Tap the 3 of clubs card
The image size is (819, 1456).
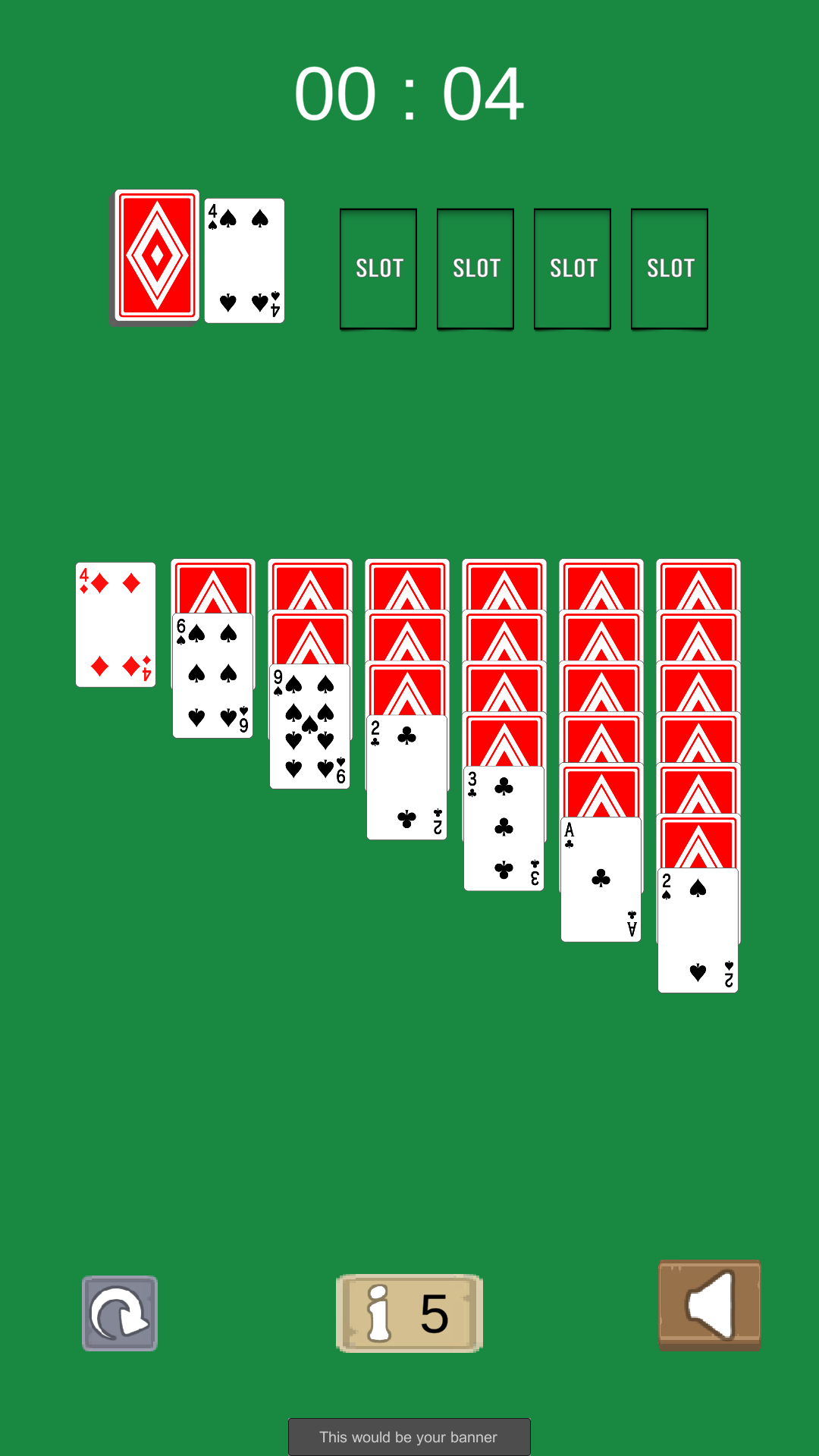(504, 828)
